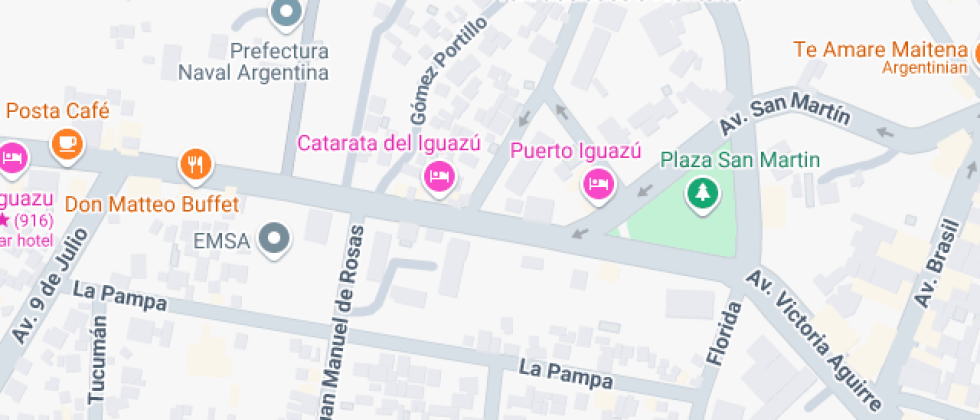Select the Plaza San Martin park pin
This screenshot has height=420, width=980.
(702, 191)
